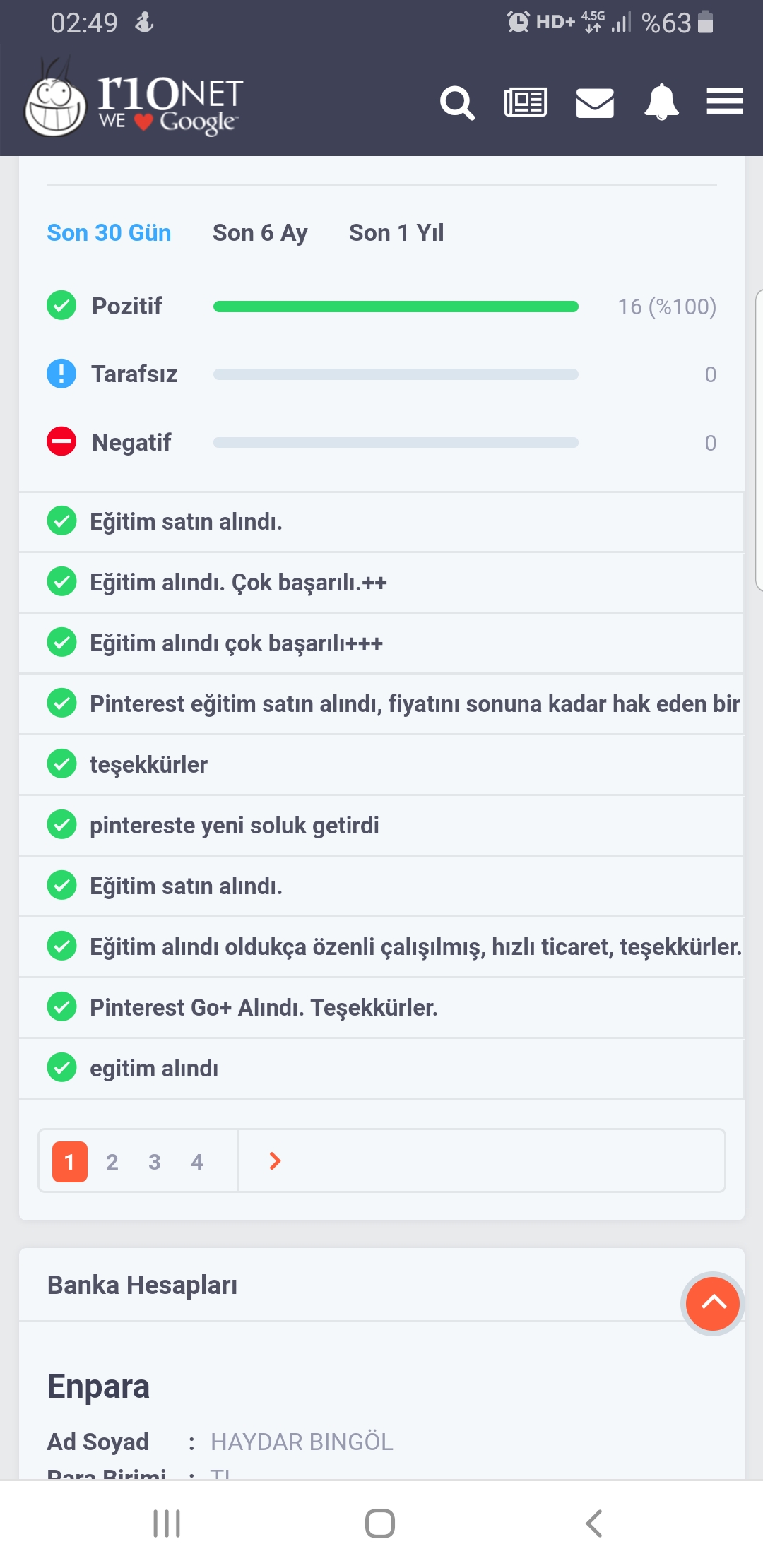Viewport: 763px width, 1568px height.
Task: Go to feedback page 4
Action: click(197, 1162)
